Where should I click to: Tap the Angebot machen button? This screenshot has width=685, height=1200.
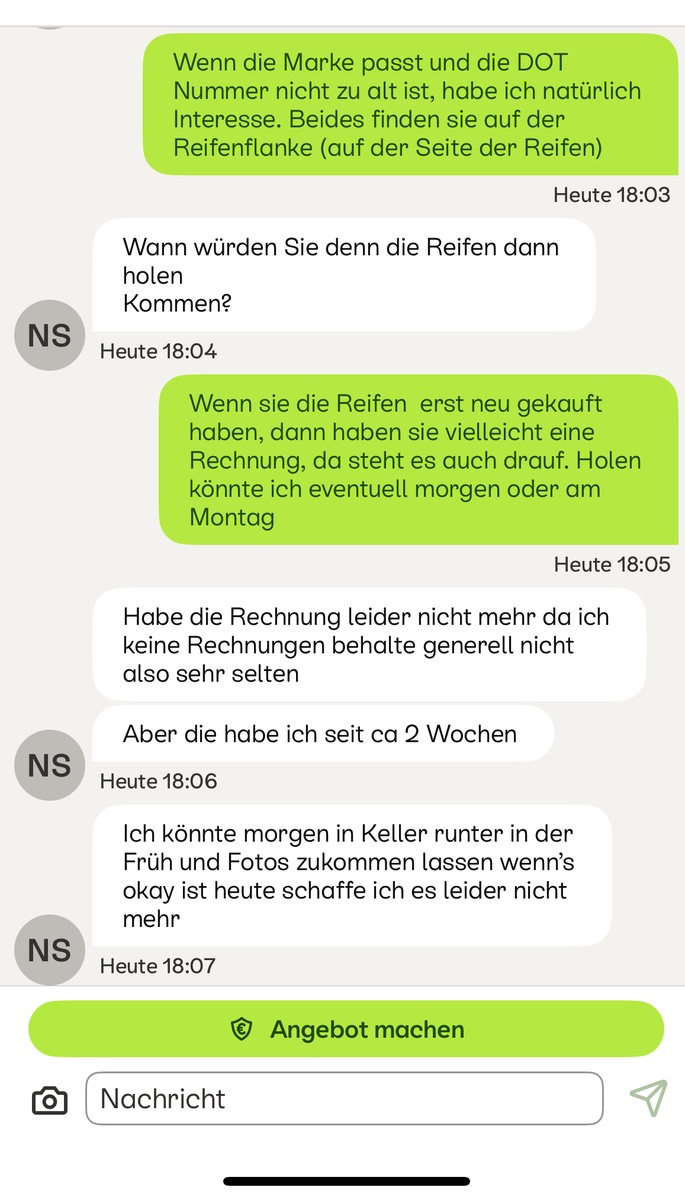tap(346, 1029)
